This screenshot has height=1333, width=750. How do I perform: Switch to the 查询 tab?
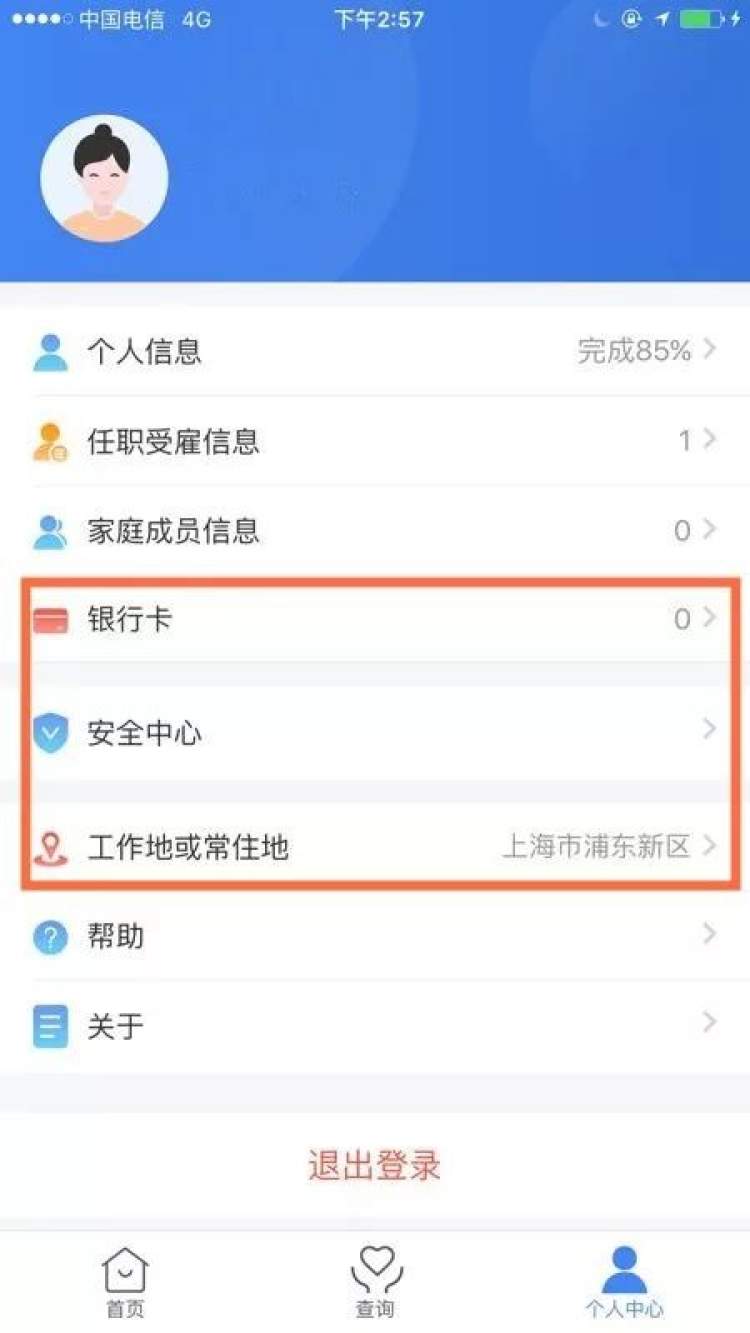pos(375,1282)
